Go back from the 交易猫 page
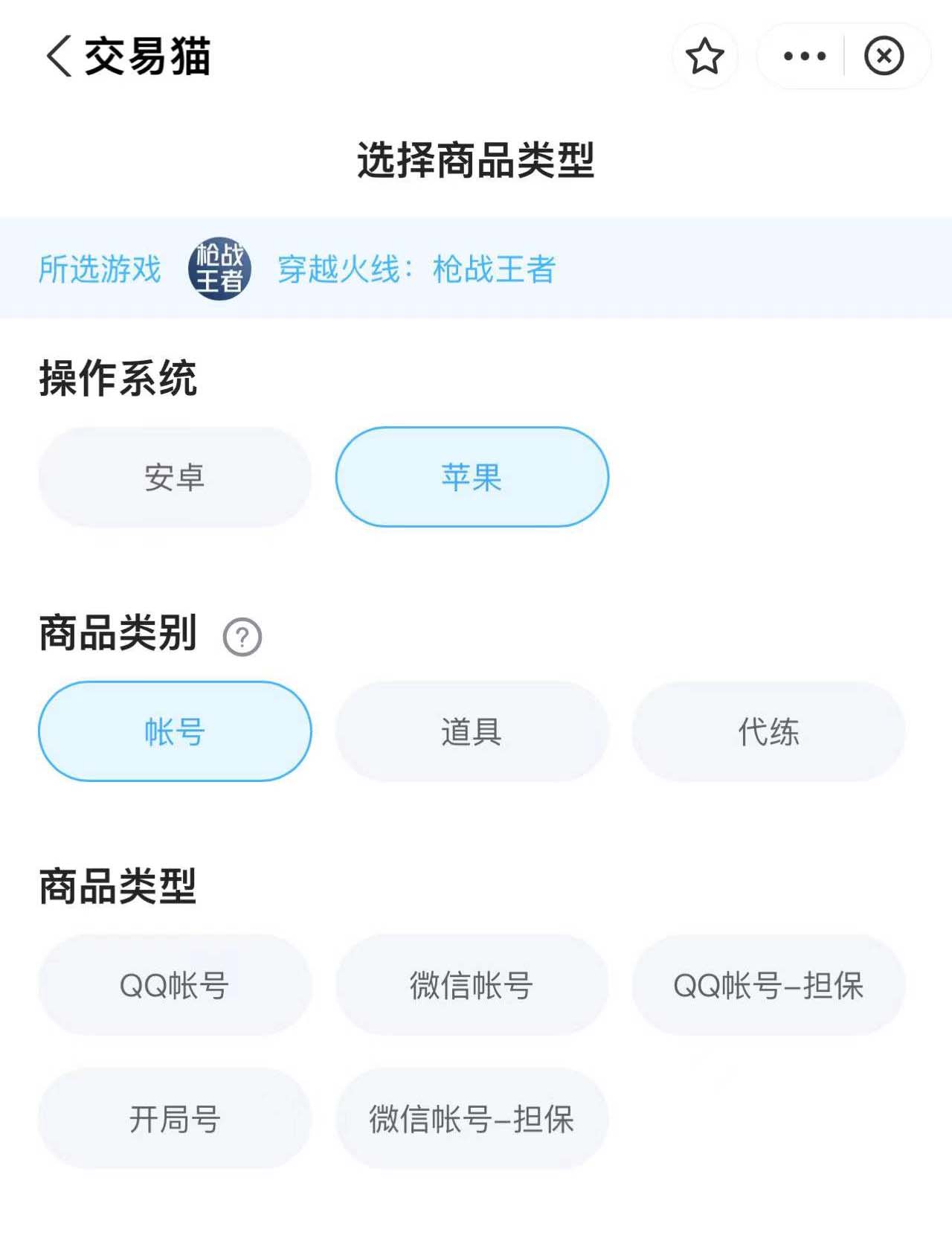The height and width of the screenshot is (1244, 952). pos(59,56)
